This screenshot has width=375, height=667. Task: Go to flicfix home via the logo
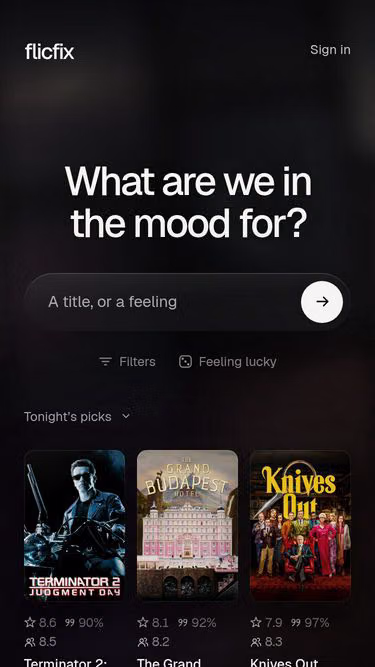[49, 51]
